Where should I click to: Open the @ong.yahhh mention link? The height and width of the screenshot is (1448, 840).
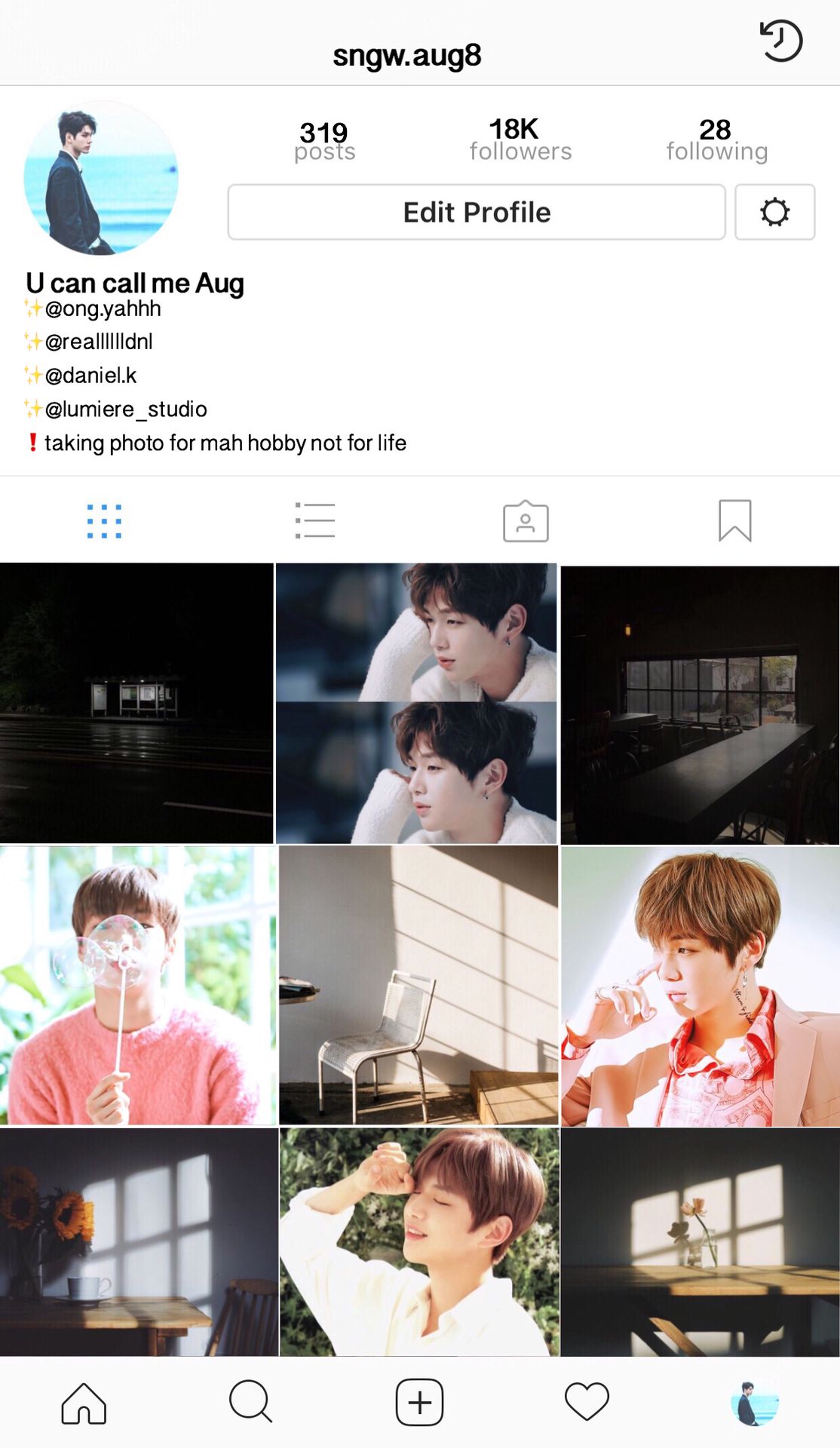(103, 308)
